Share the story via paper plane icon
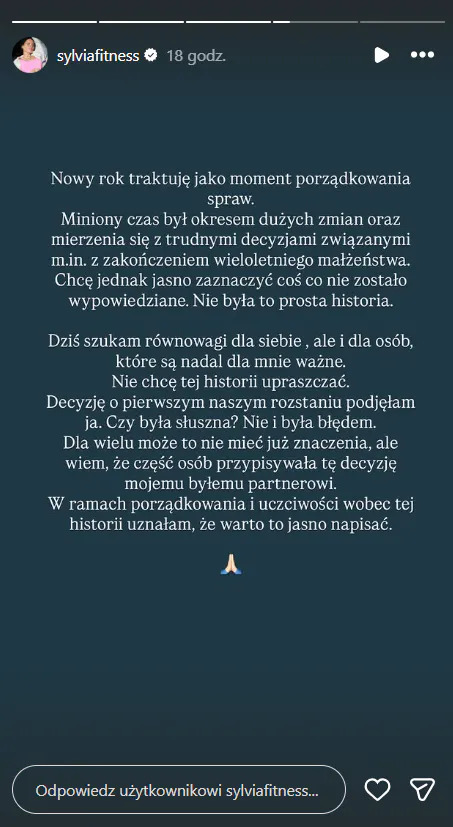Viewport: 453px width, 827px height. tap(422, 790)
